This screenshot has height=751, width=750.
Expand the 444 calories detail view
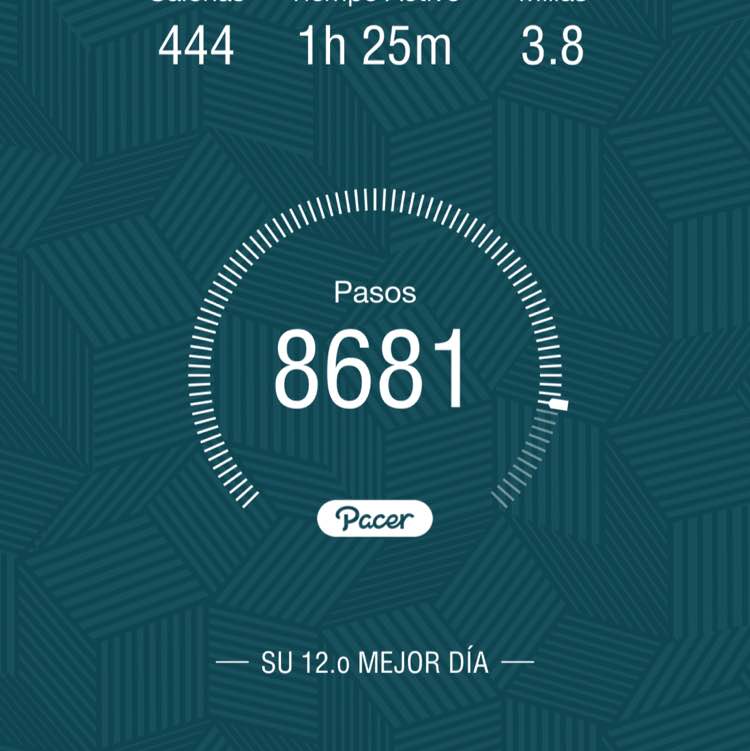click(x=197, y=45)
